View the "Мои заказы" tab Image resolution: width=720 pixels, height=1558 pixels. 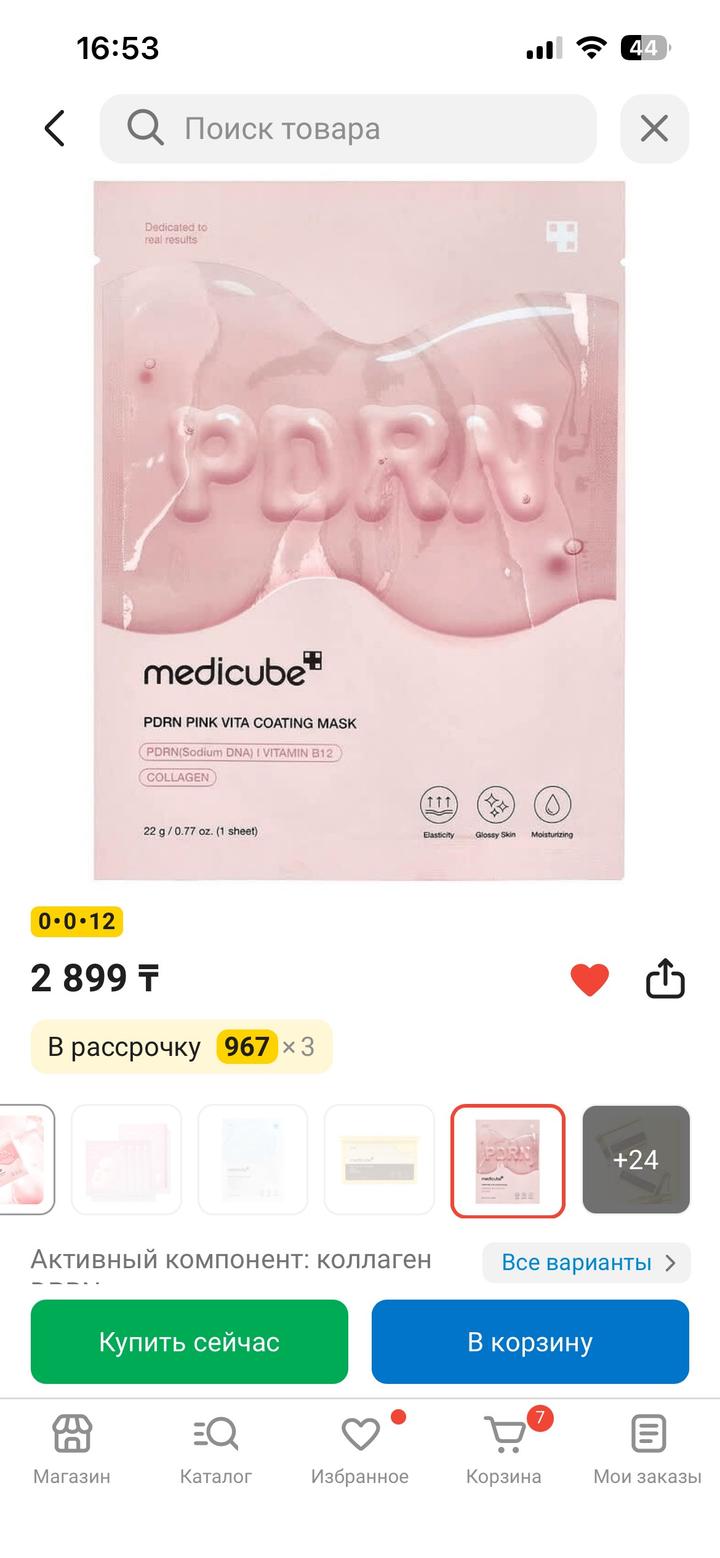click(648, 1448)
